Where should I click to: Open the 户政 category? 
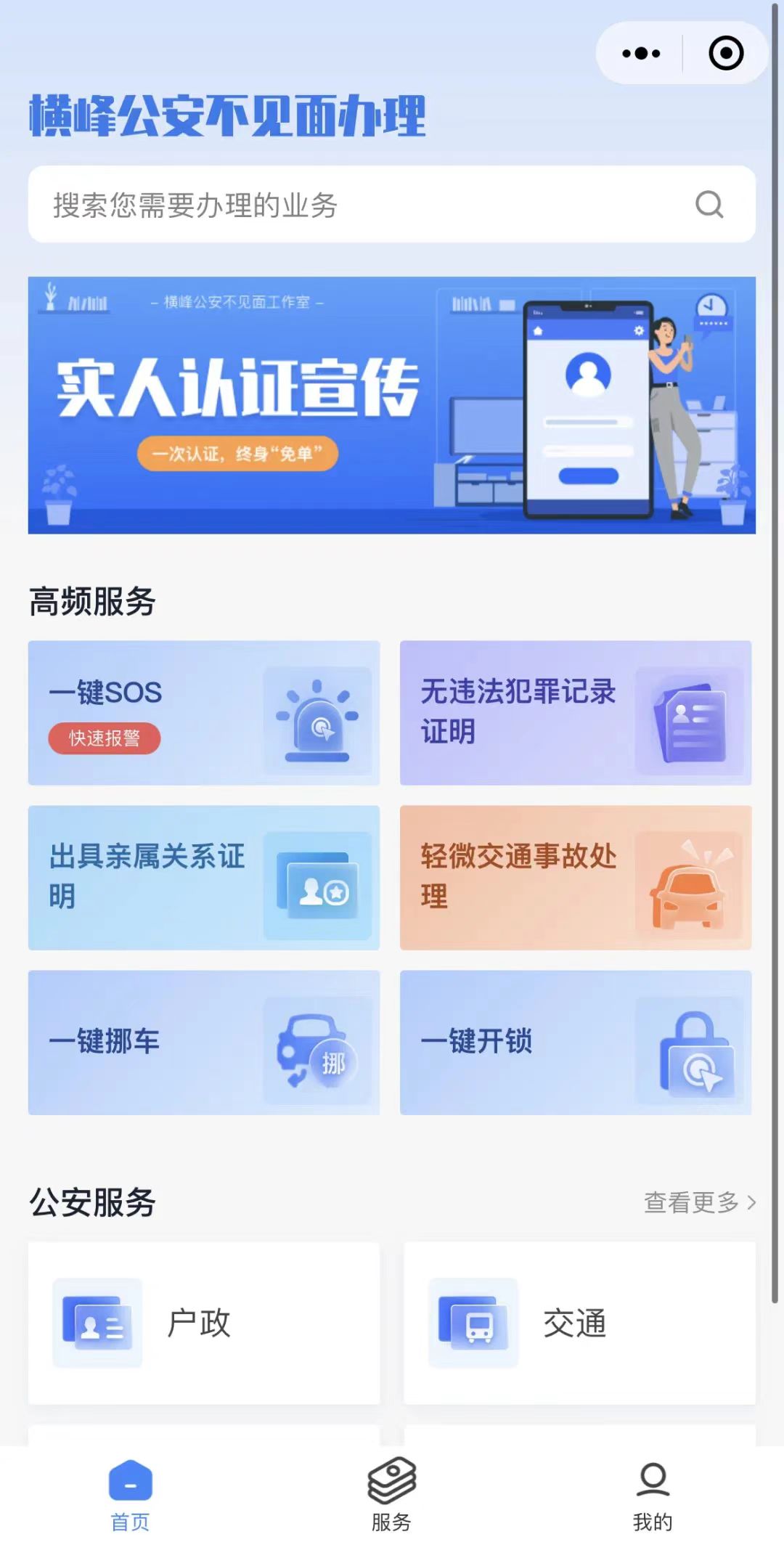click(204, 1323)
